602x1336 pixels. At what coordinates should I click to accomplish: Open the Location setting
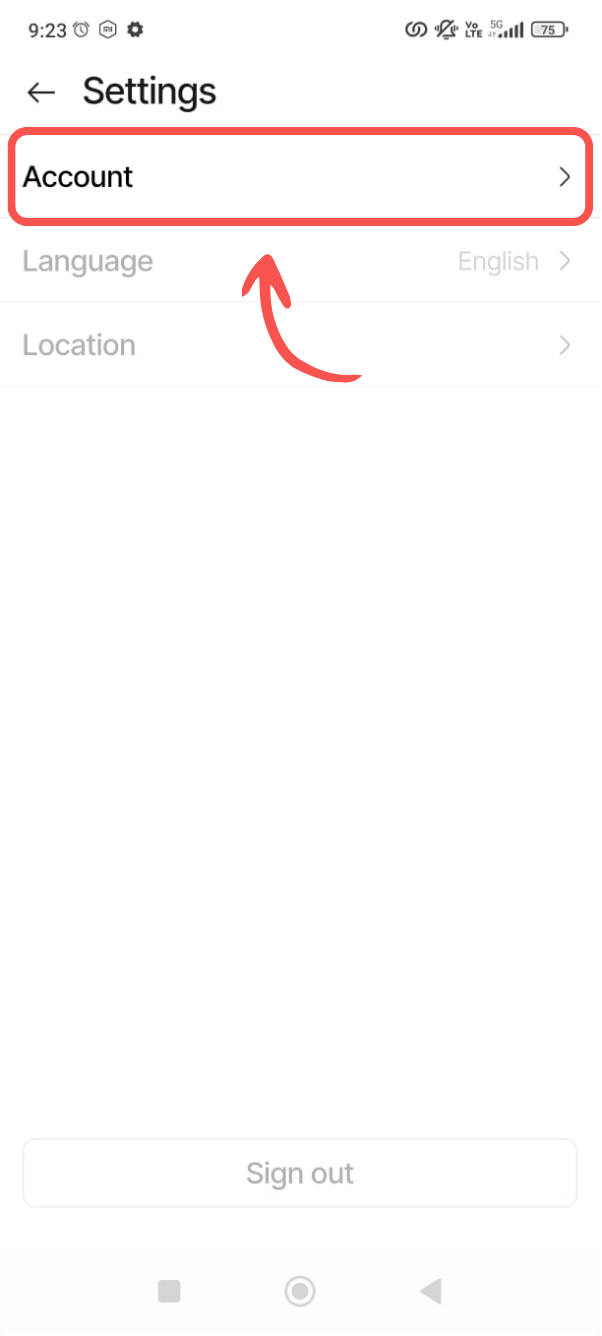(298, 346)
